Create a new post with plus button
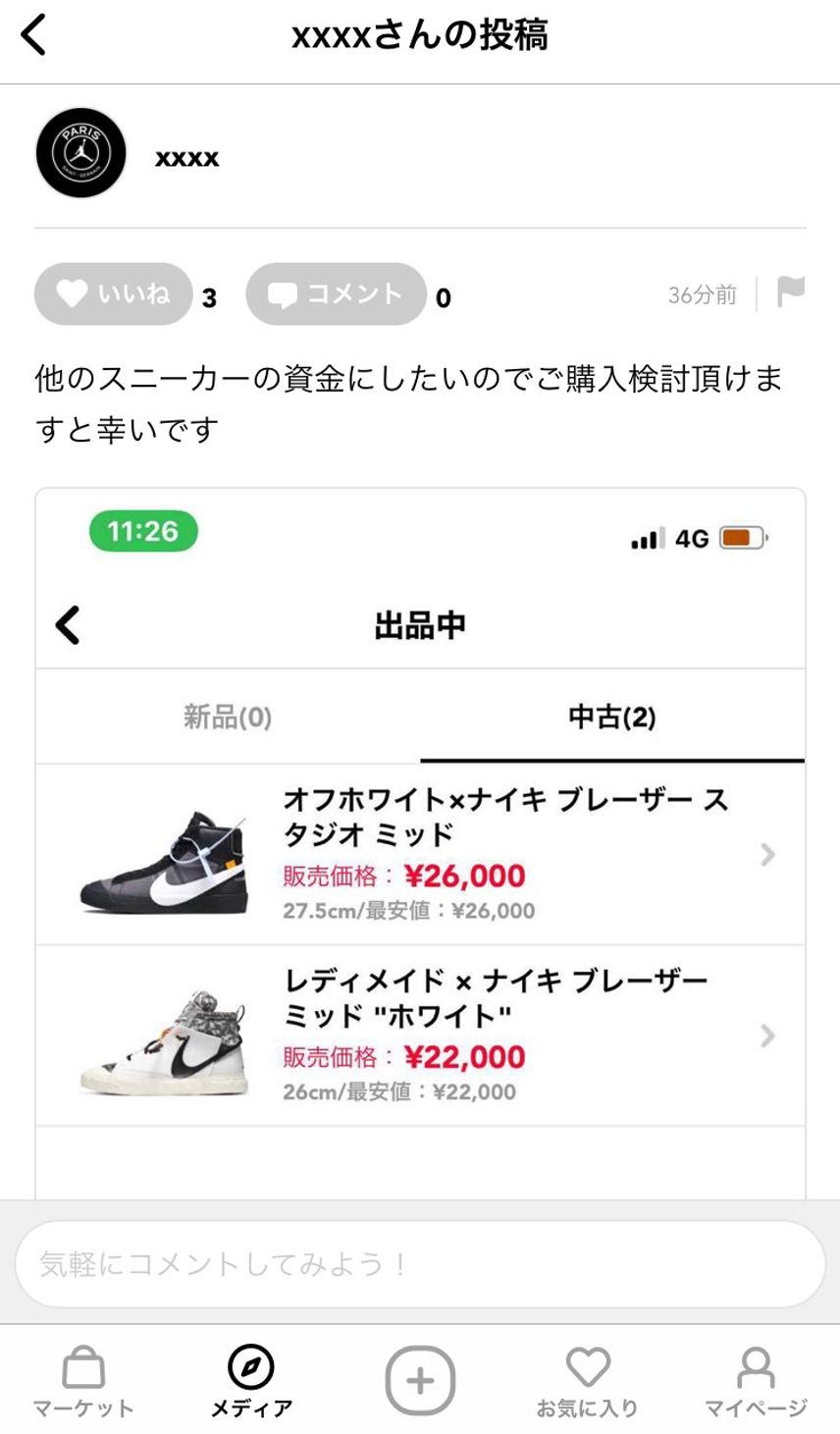 (420, 1381)
